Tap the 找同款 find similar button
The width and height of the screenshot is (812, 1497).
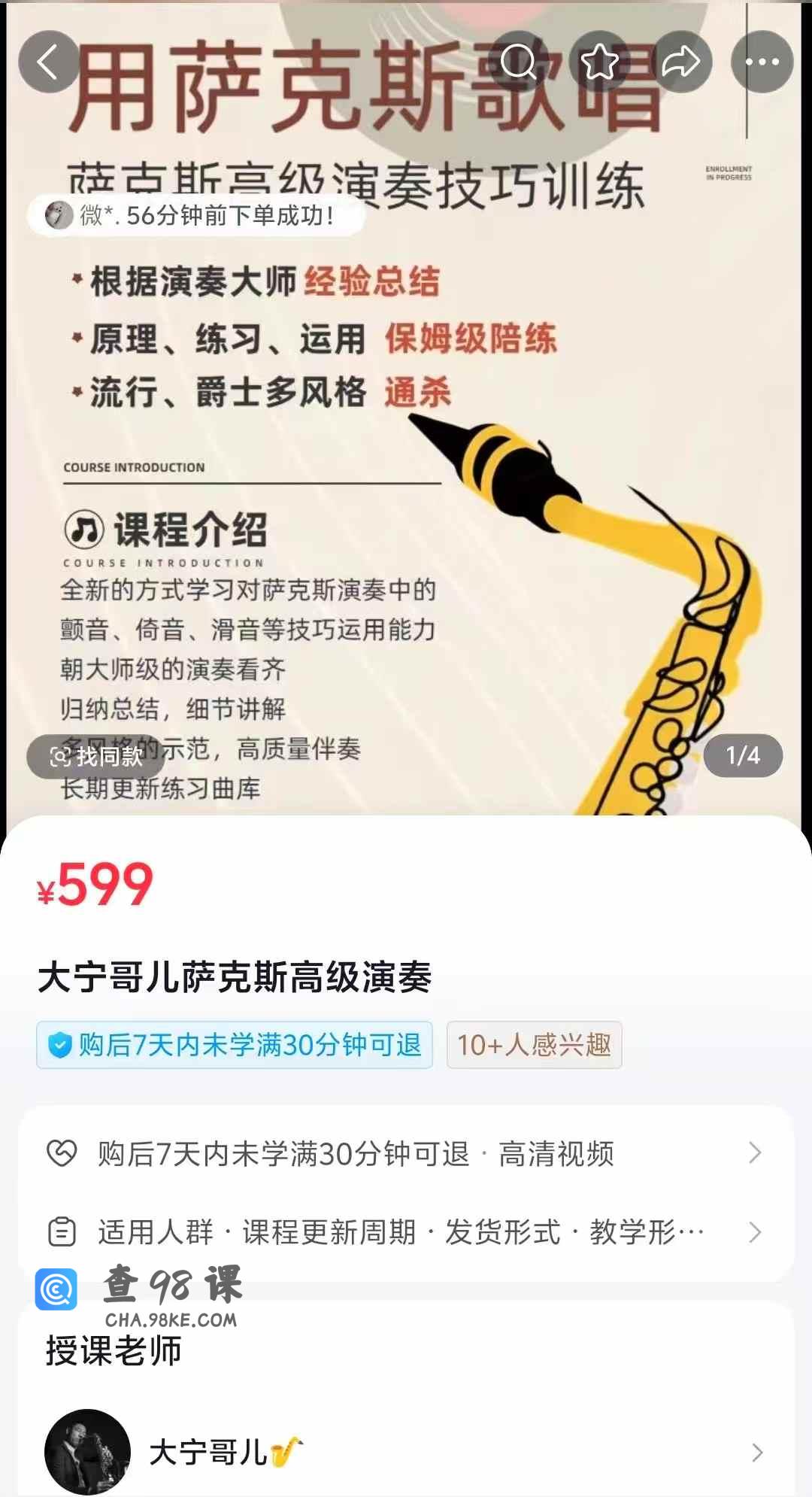(x=95, y=756)
